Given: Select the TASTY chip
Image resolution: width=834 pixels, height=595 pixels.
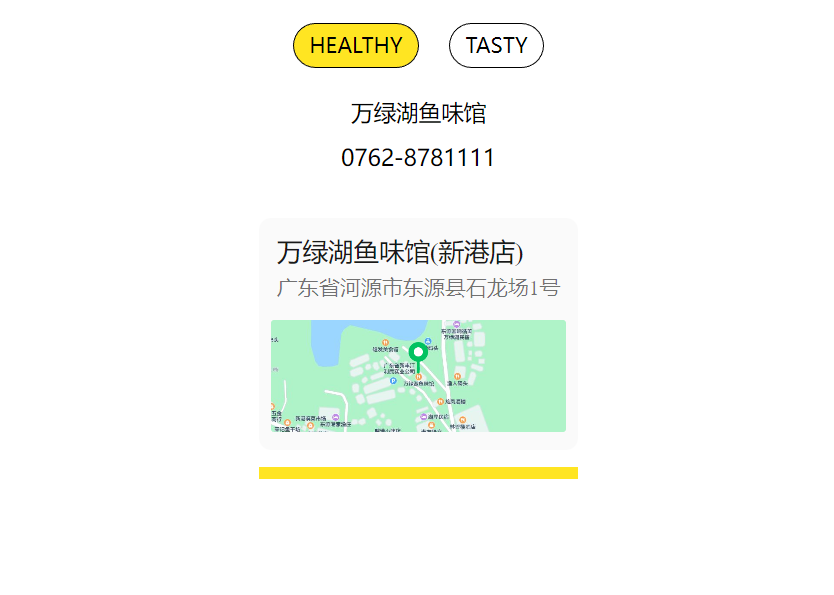Looking at the screenshot, I should 496,46.
